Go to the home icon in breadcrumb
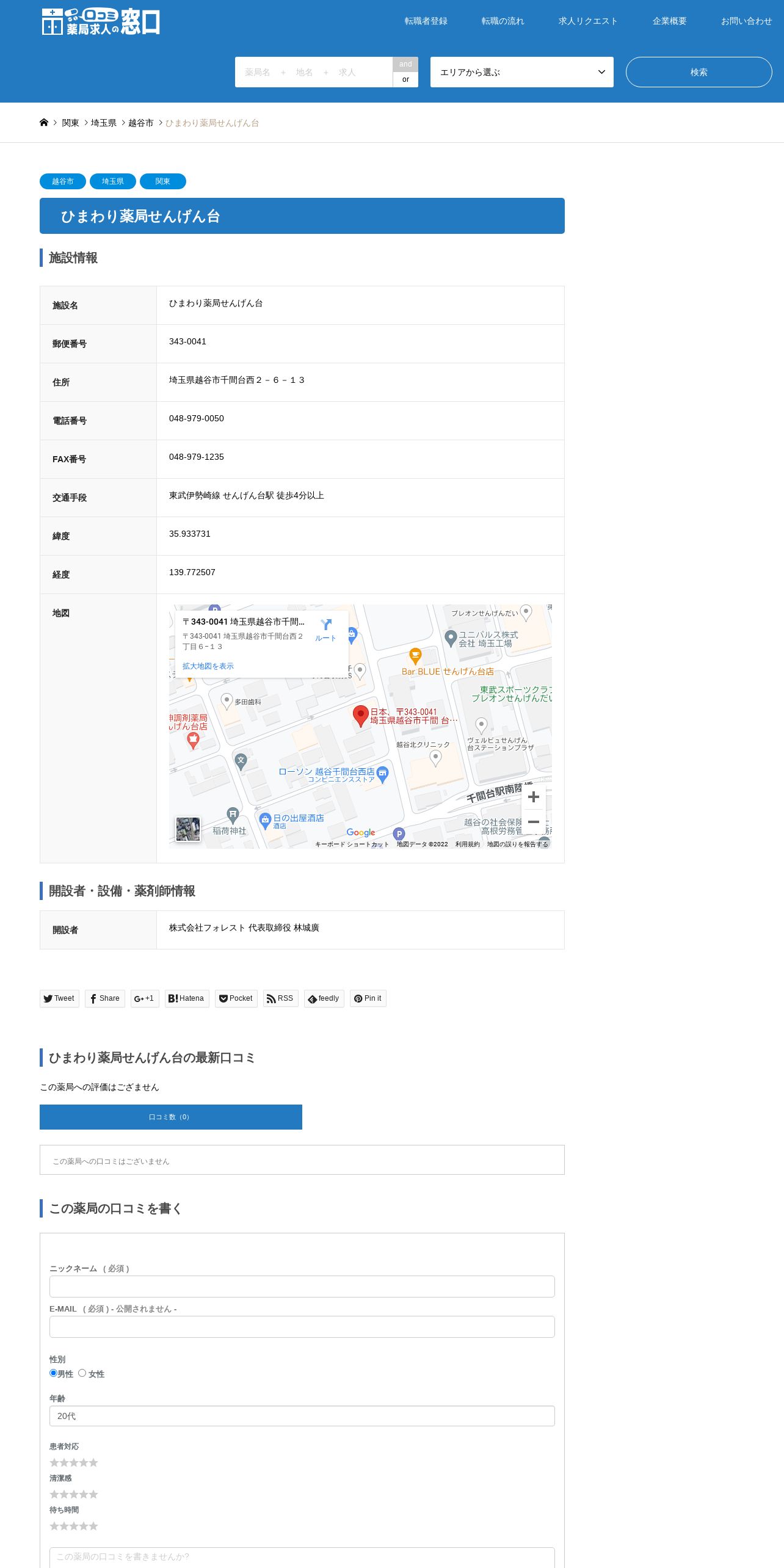The width and height of the screenshot is (784, 1568). 44,123
